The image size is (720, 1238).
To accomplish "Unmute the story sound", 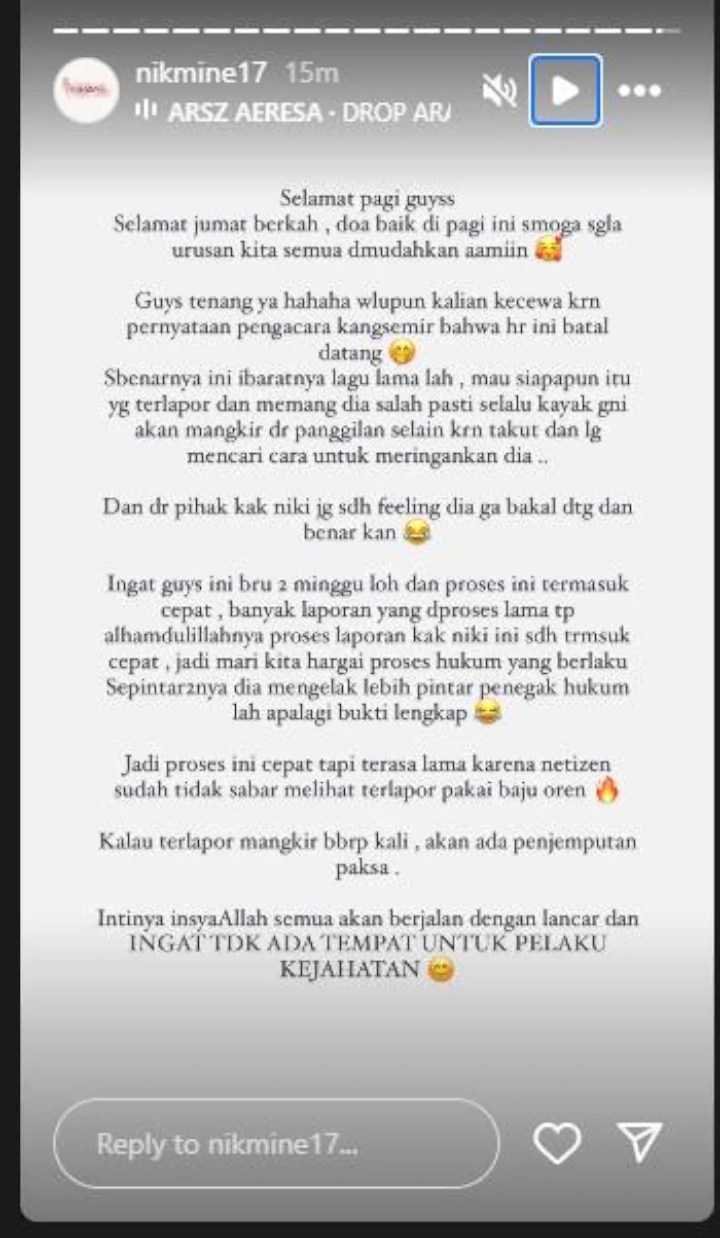I will (497, 91).
